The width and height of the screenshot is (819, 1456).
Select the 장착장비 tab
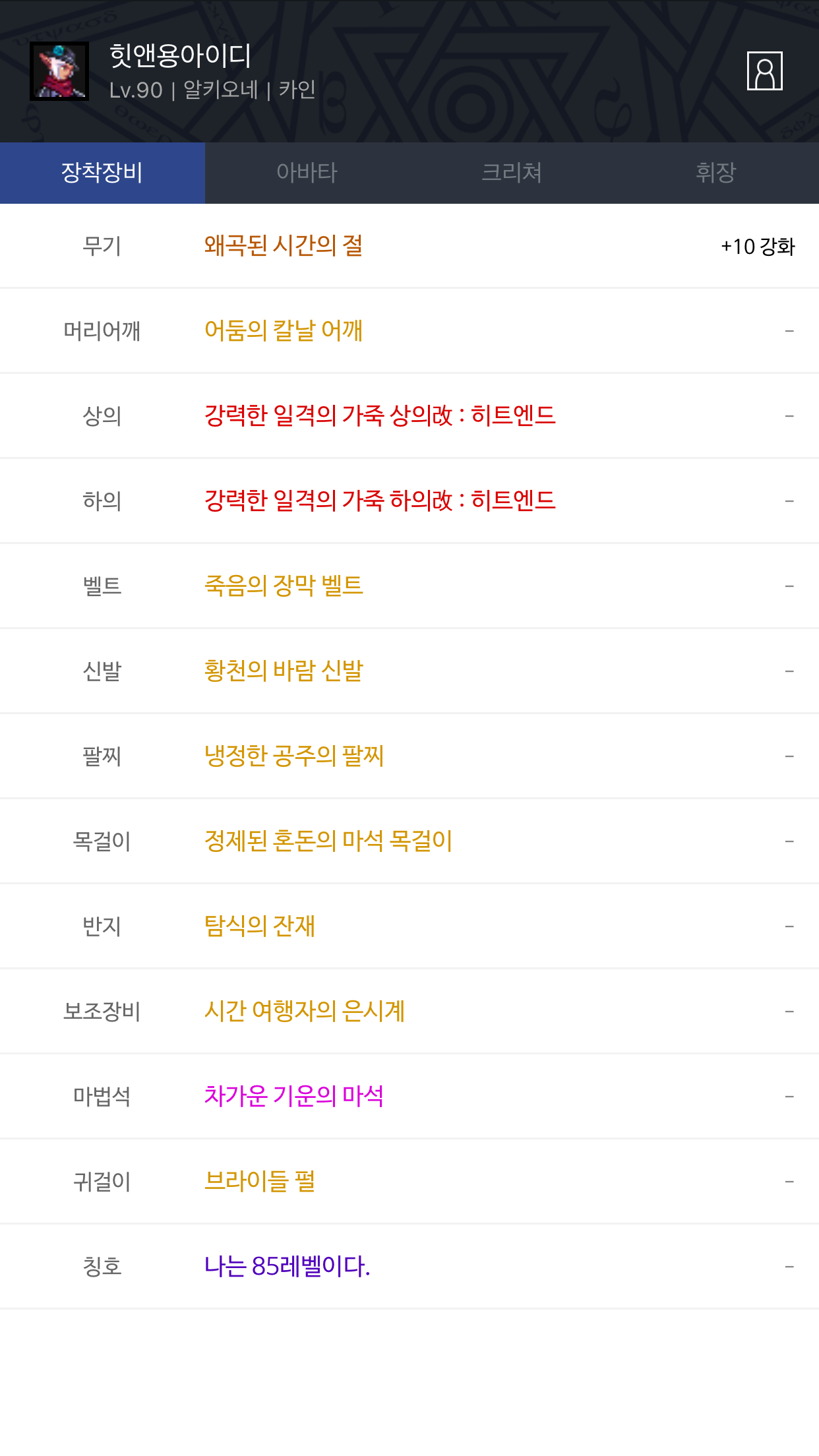click(102, 173)
